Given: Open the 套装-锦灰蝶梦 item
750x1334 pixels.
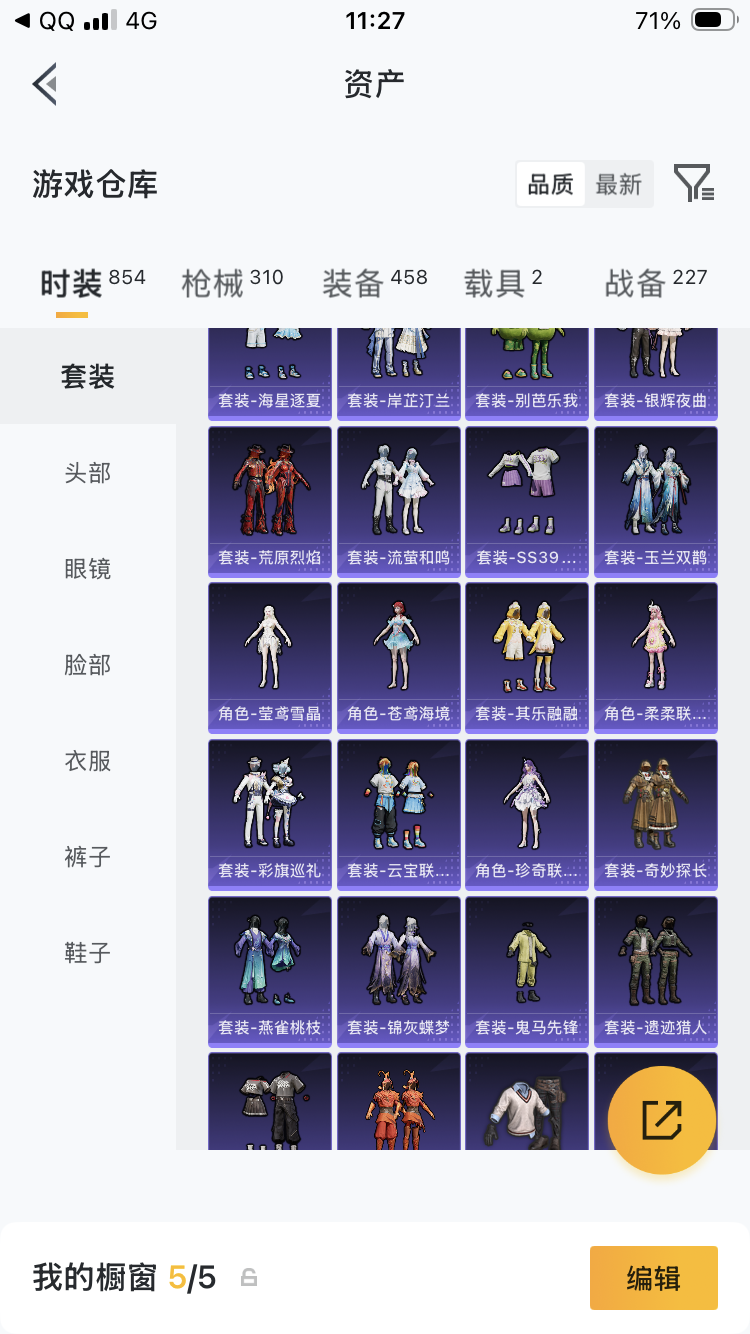Looking at the screenshot, I should coord(399,971).
